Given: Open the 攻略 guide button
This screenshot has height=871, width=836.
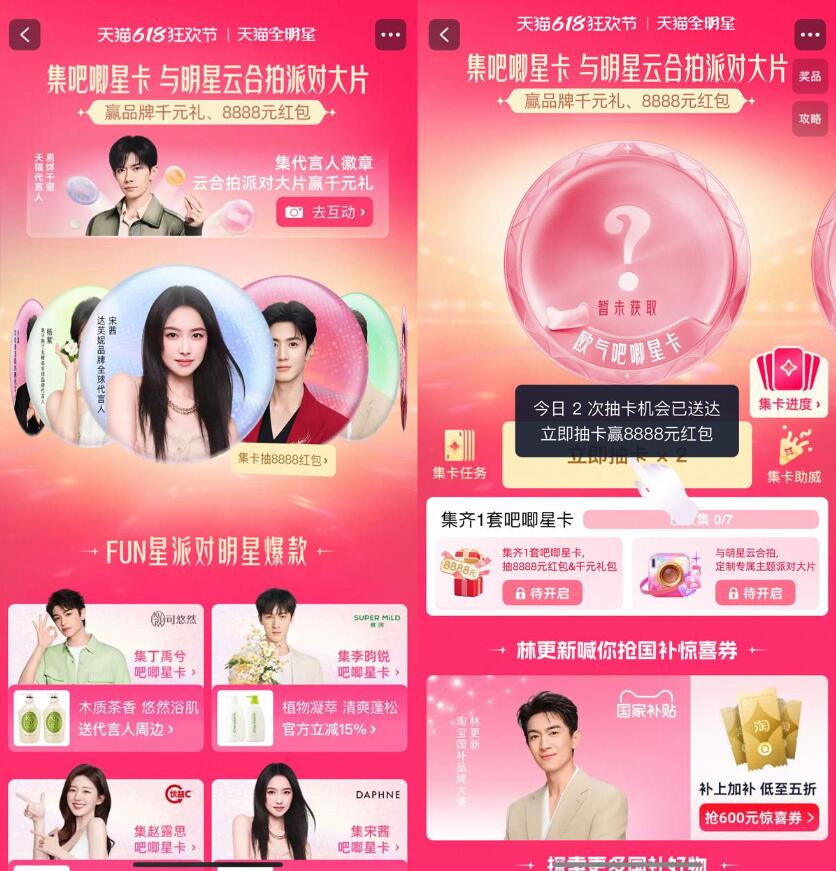Looking at the screenshot, I should (810, 118).
